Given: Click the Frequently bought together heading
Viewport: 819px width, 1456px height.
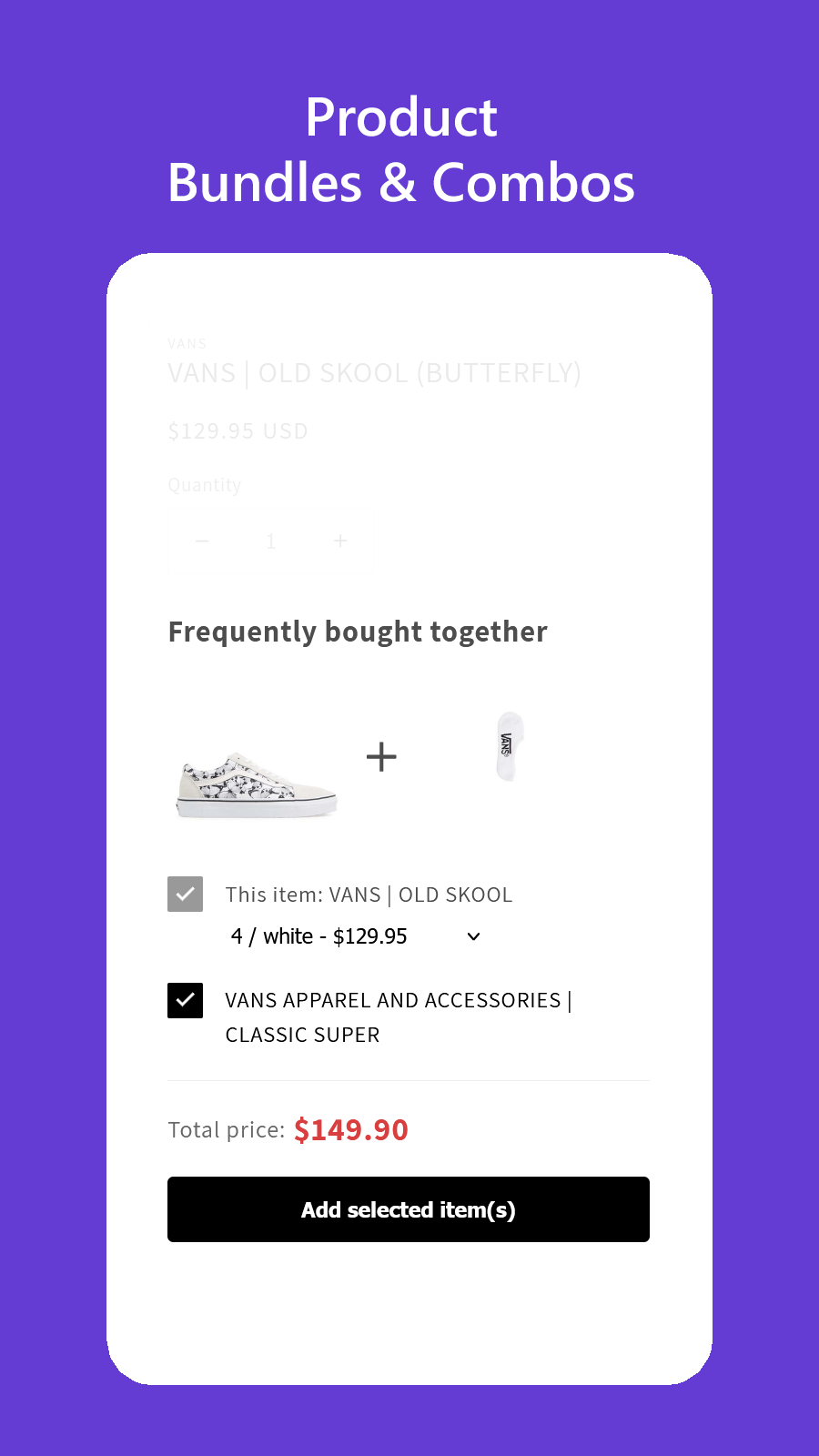Looking at the screenshot, I should click(357, 631).
